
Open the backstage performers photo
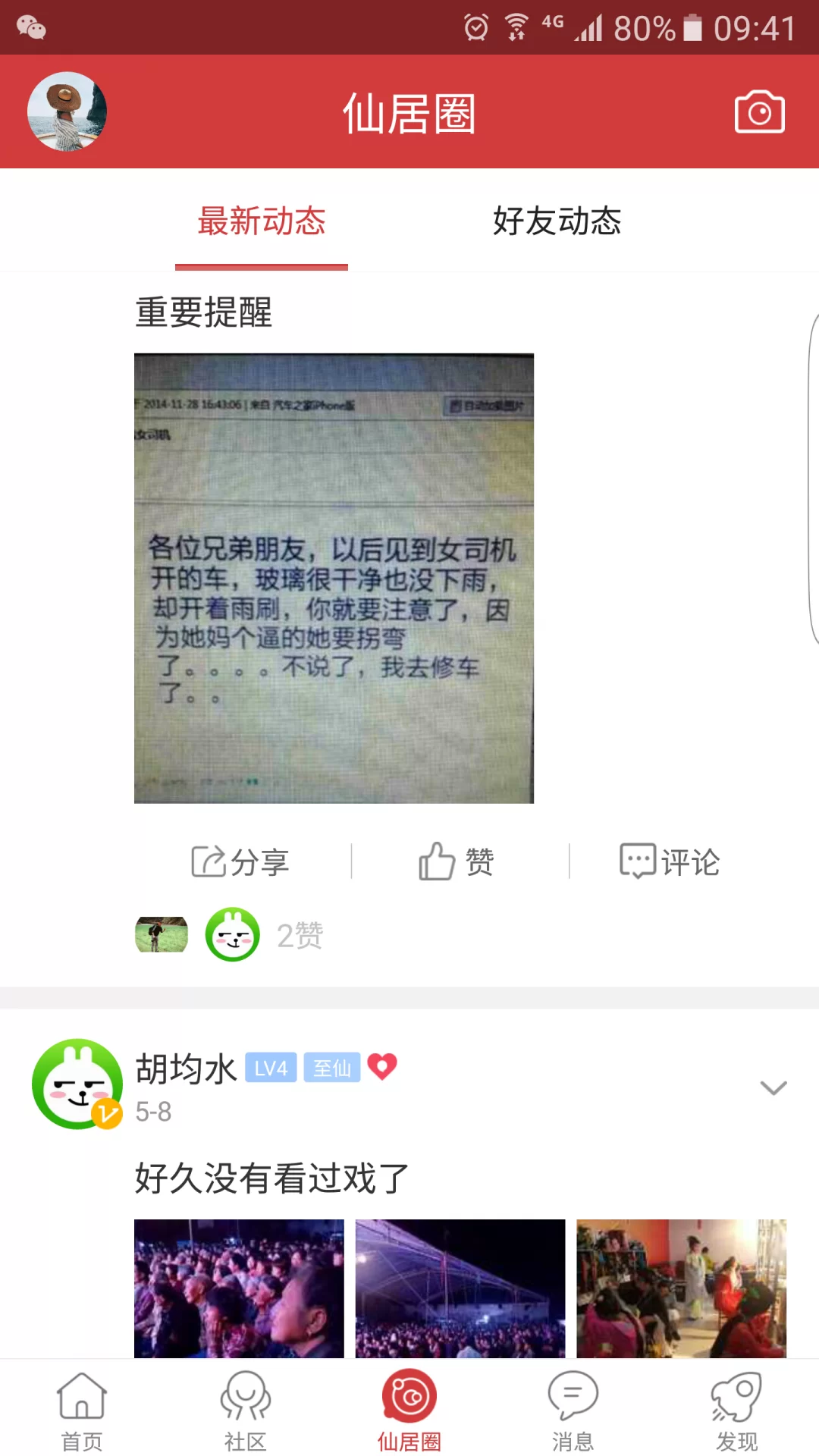[681, 1288]
